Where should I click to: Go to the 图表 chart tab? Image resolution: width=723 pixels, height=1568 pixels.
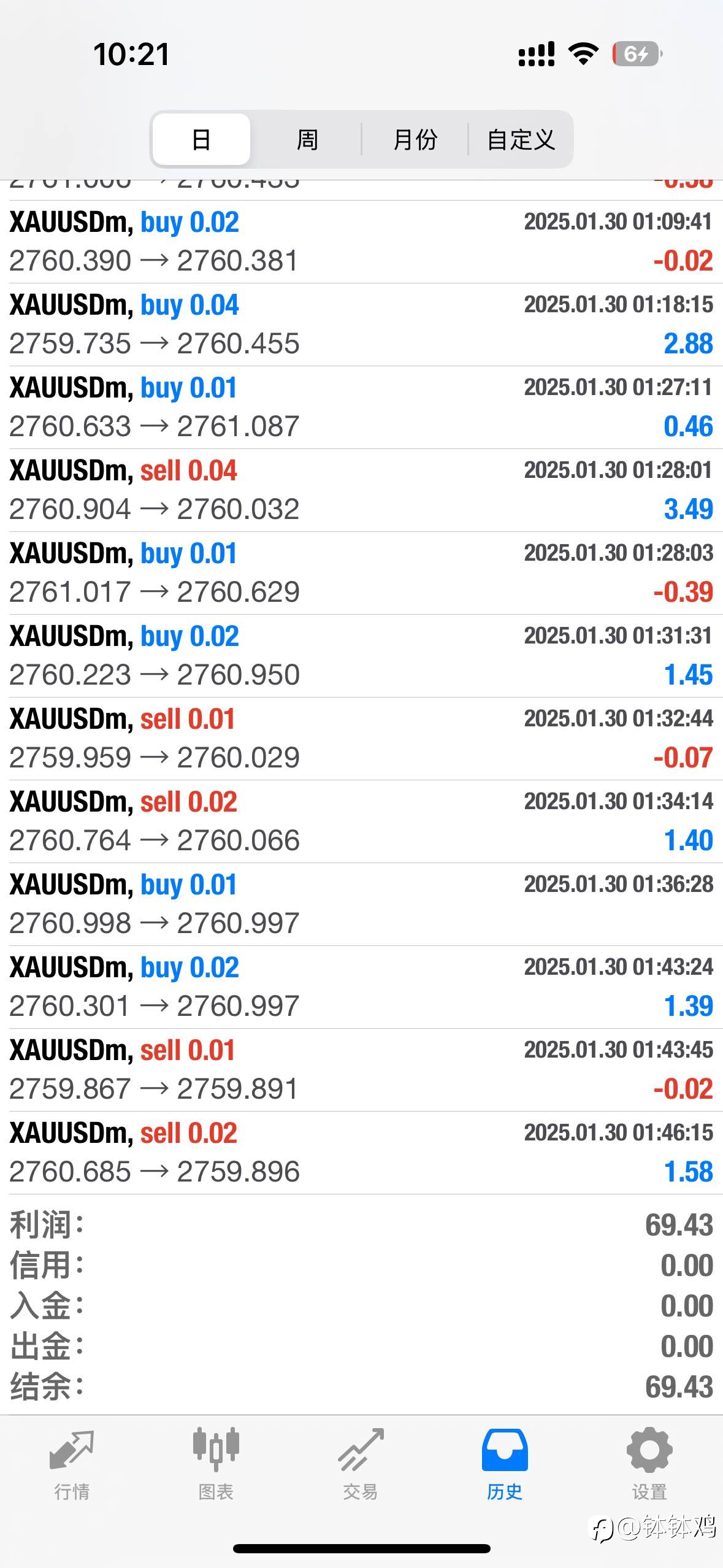click(x=216, y=1464)
